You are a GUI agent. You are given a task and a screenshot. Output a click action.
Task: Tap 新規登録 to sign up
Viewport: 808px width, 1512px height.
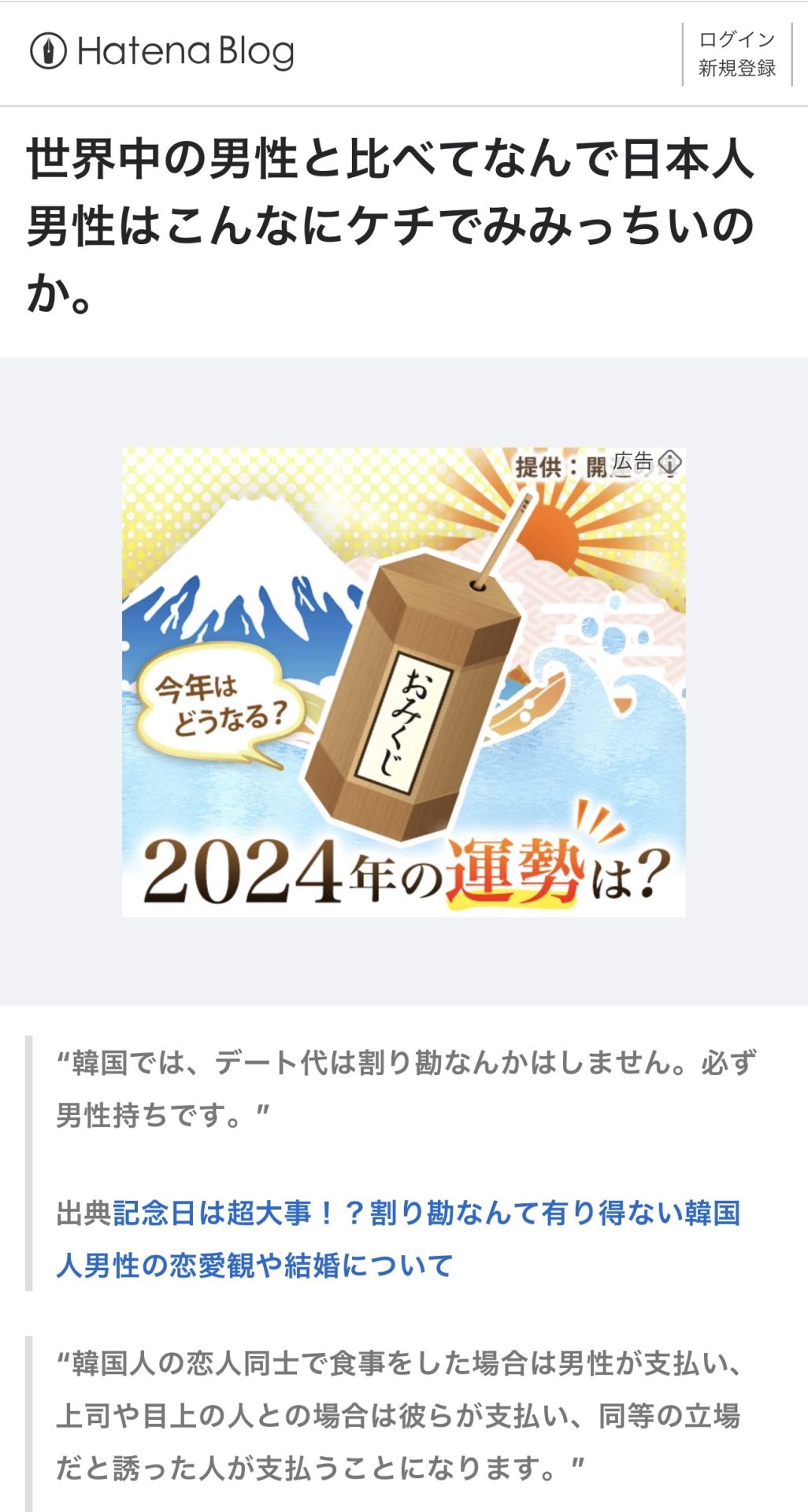(737, 69)
